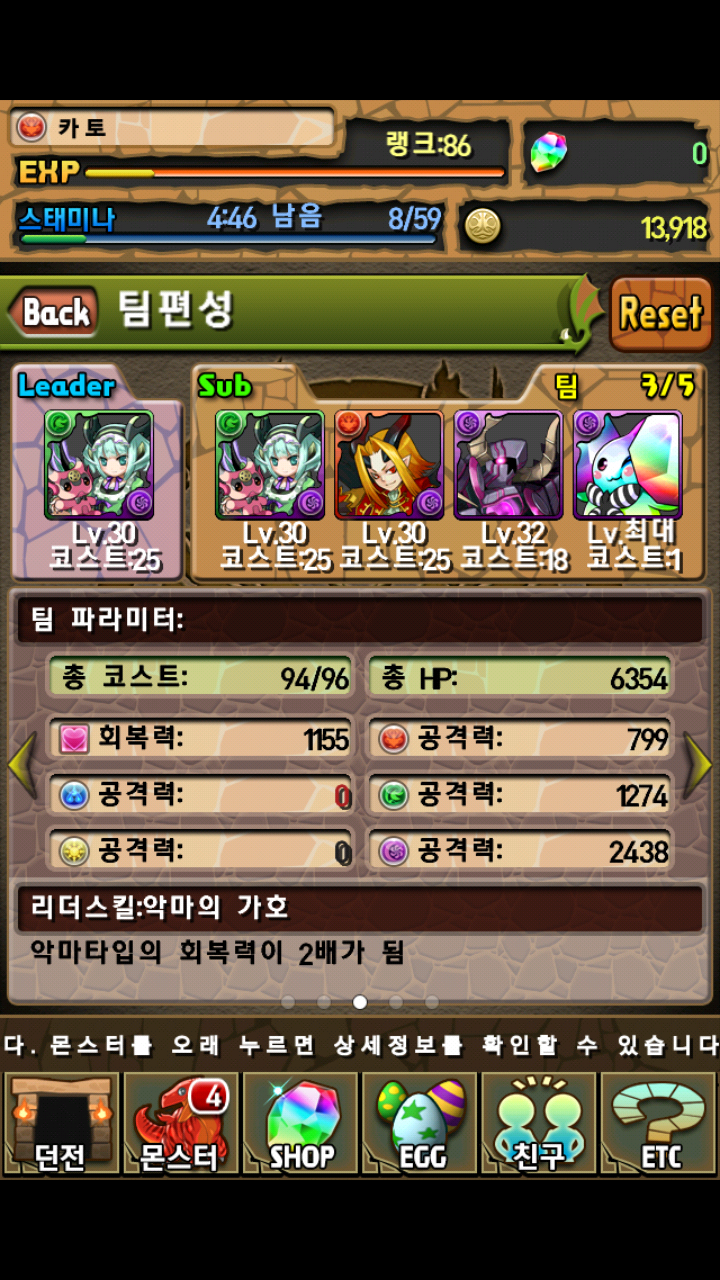The height and width of the screenshot is (1280, 720).
Task: Go to previous team with left arrow
Action: click(x=22, y=765)
